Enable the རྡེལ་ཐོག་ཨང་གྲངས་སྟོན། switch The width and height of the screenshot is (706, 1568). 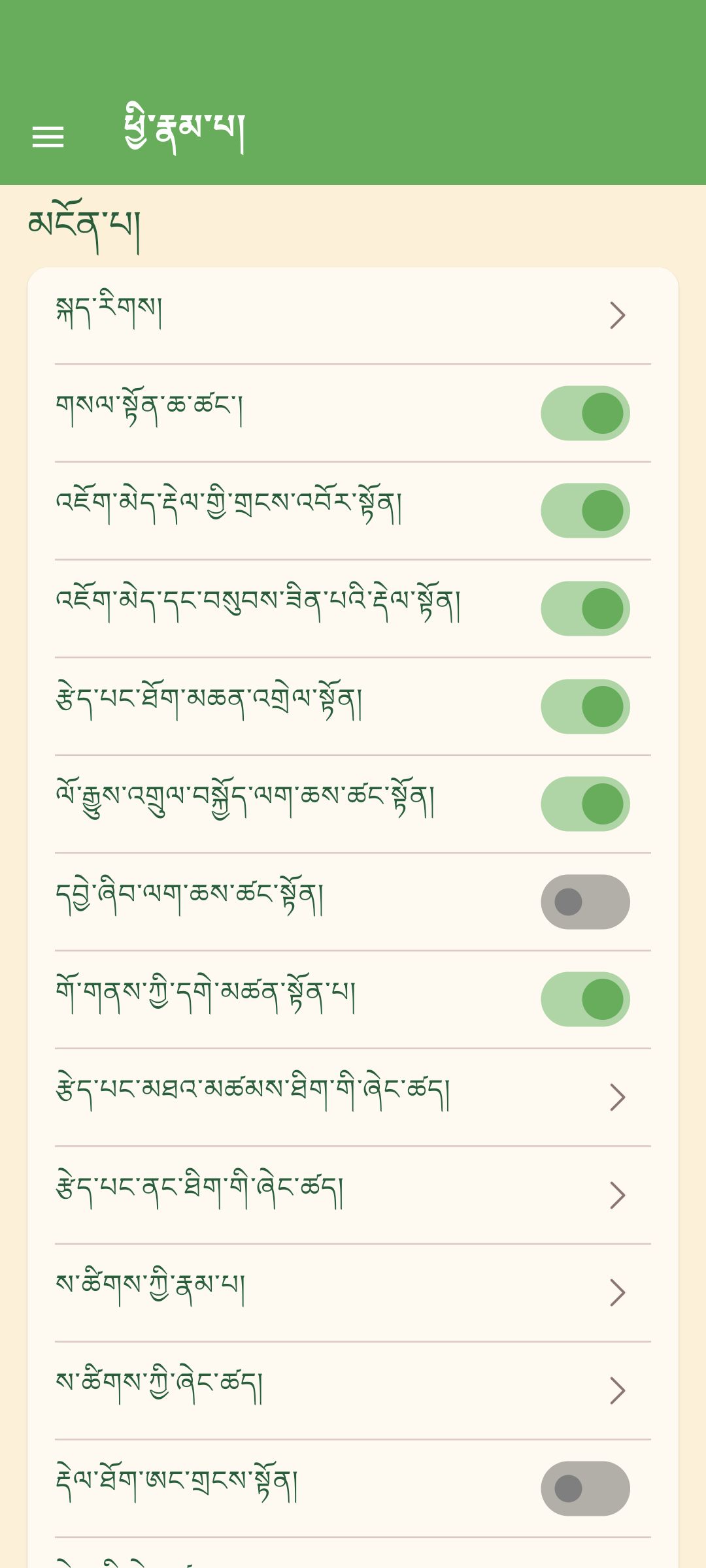tap(584, 1488)
